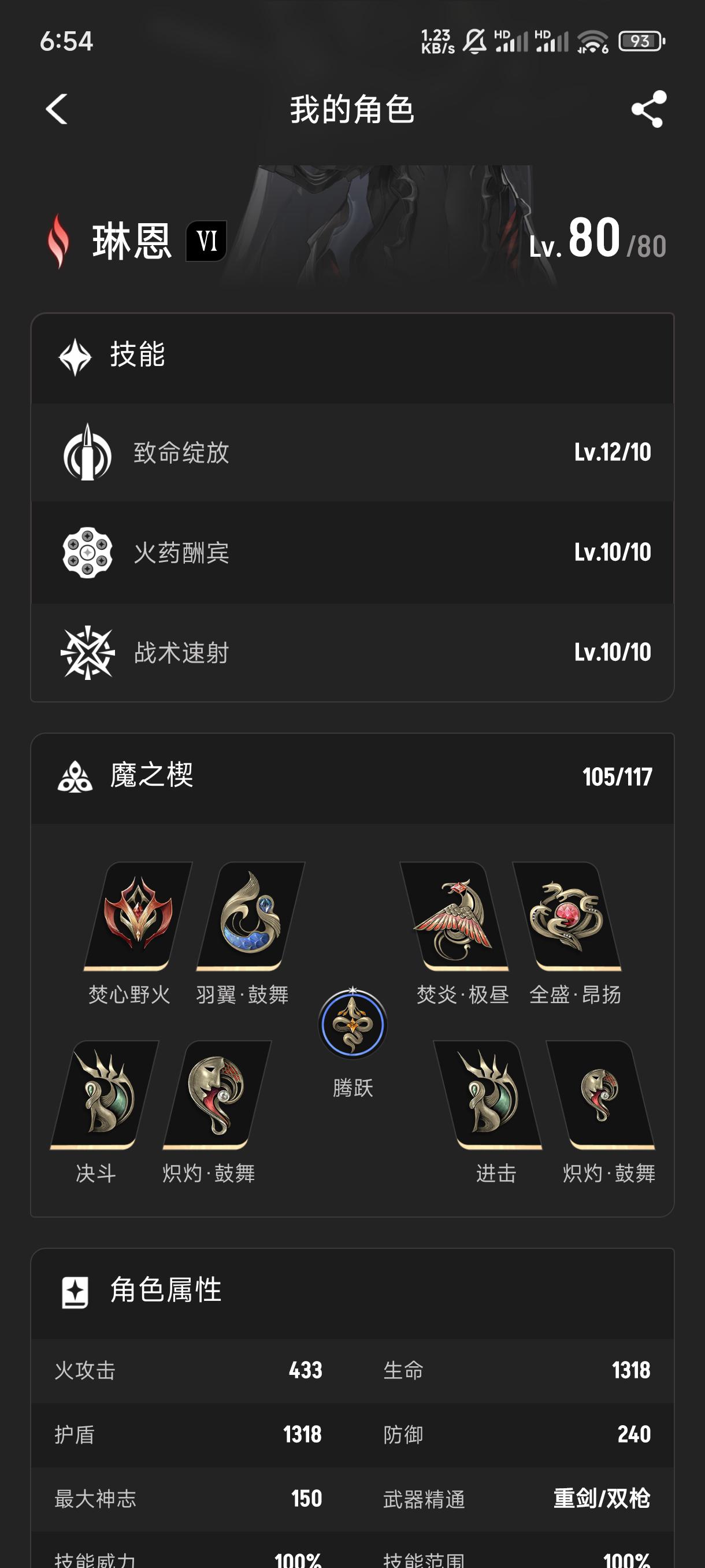Open the 战术速射 skill row

tap(352, 653)
